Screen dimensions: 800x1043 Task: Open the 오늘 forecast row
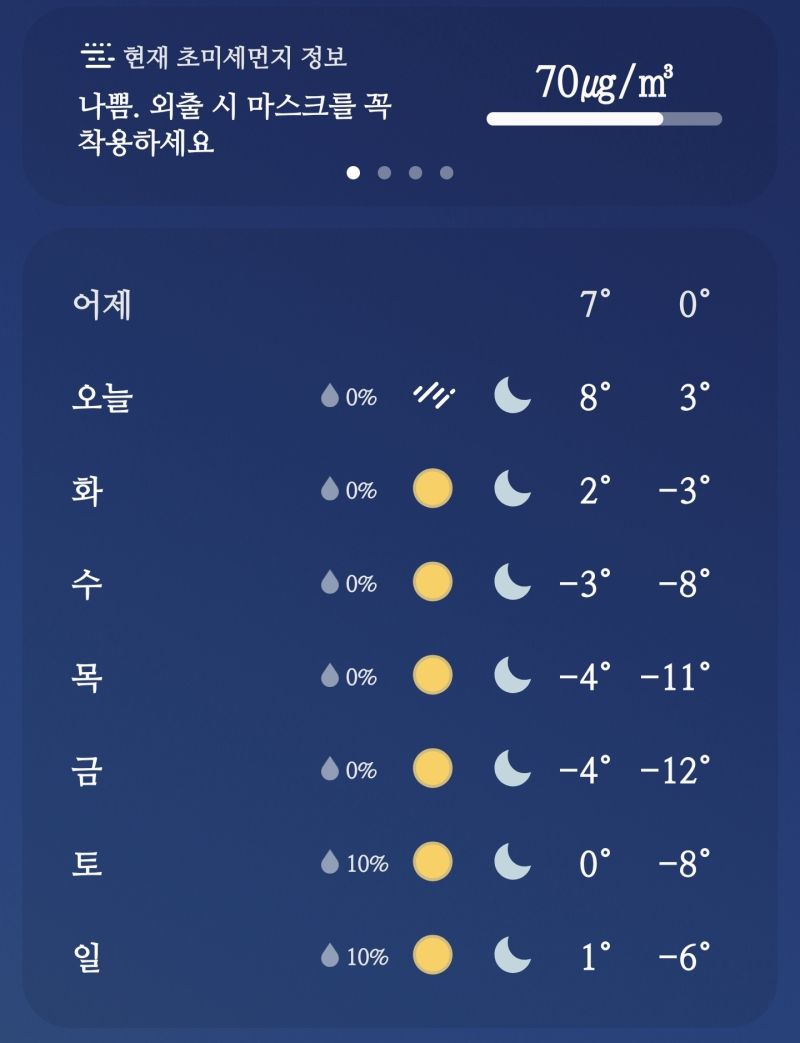click(x=399, y=398)
